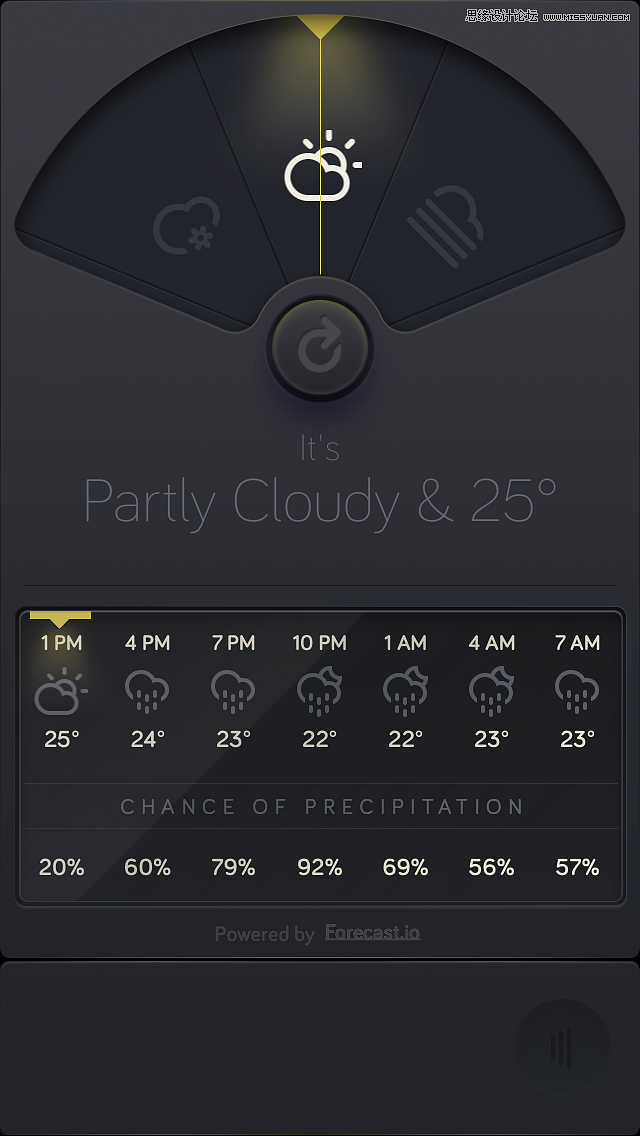640x1136 pixels.
Task: Tap the round three-bar button in the bottom panel
Action: pyautogui.click(x=561, y=1046)
